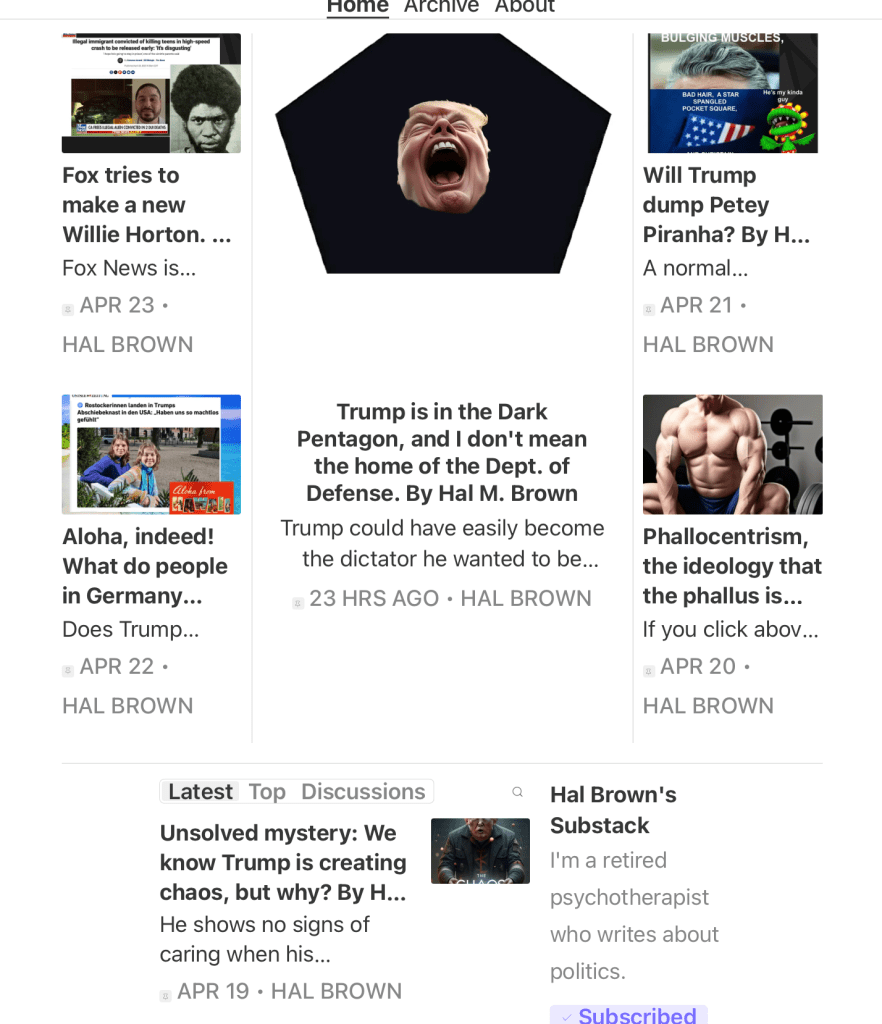The image size is (882, 1024).
Task: Open the Aloha, indeed! Germany article
Action: pyautogui.click(x=147, y=565)
